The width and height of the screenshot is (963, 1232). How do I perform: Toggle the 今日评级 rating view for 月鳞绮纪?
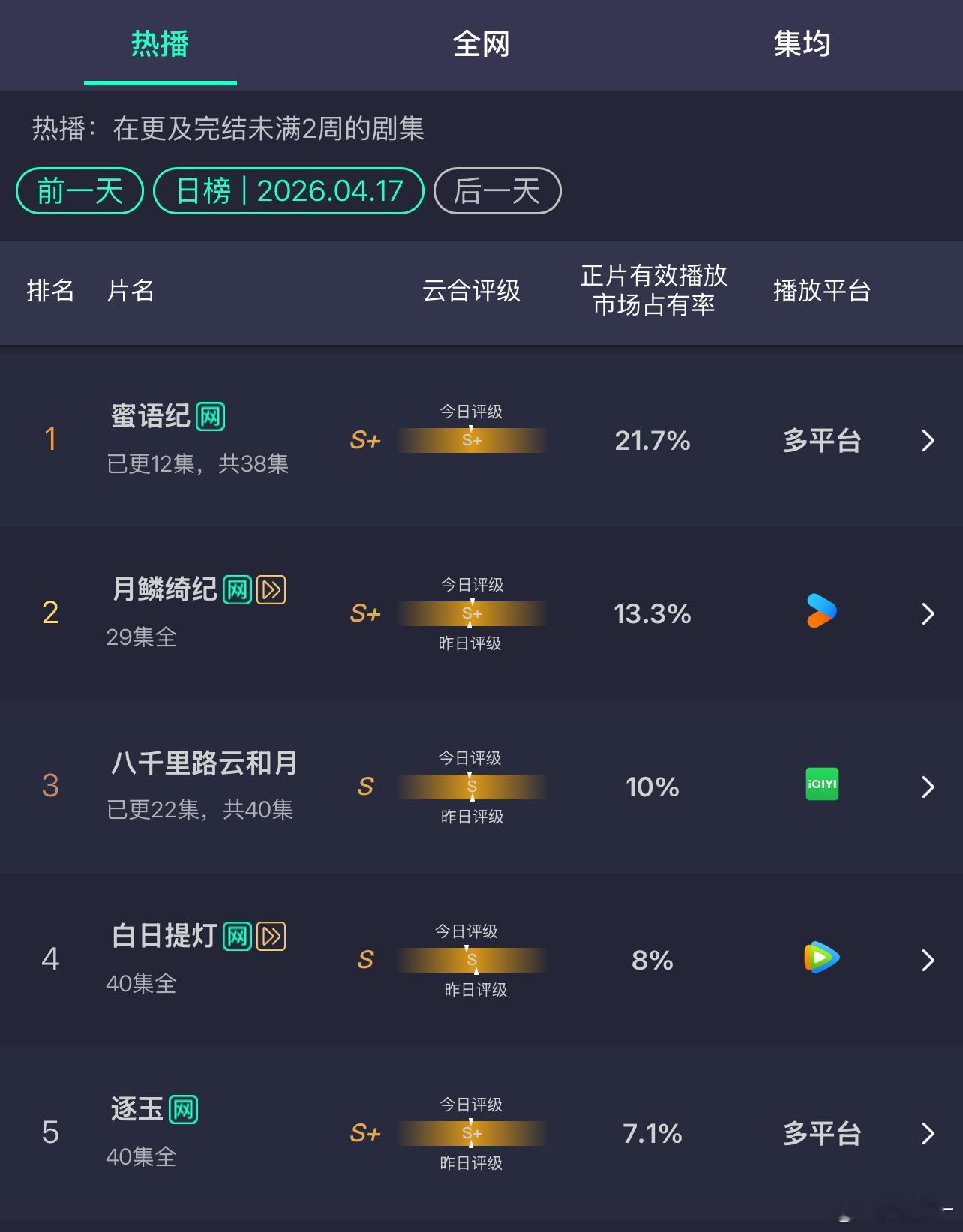click(x=472, y=584)
